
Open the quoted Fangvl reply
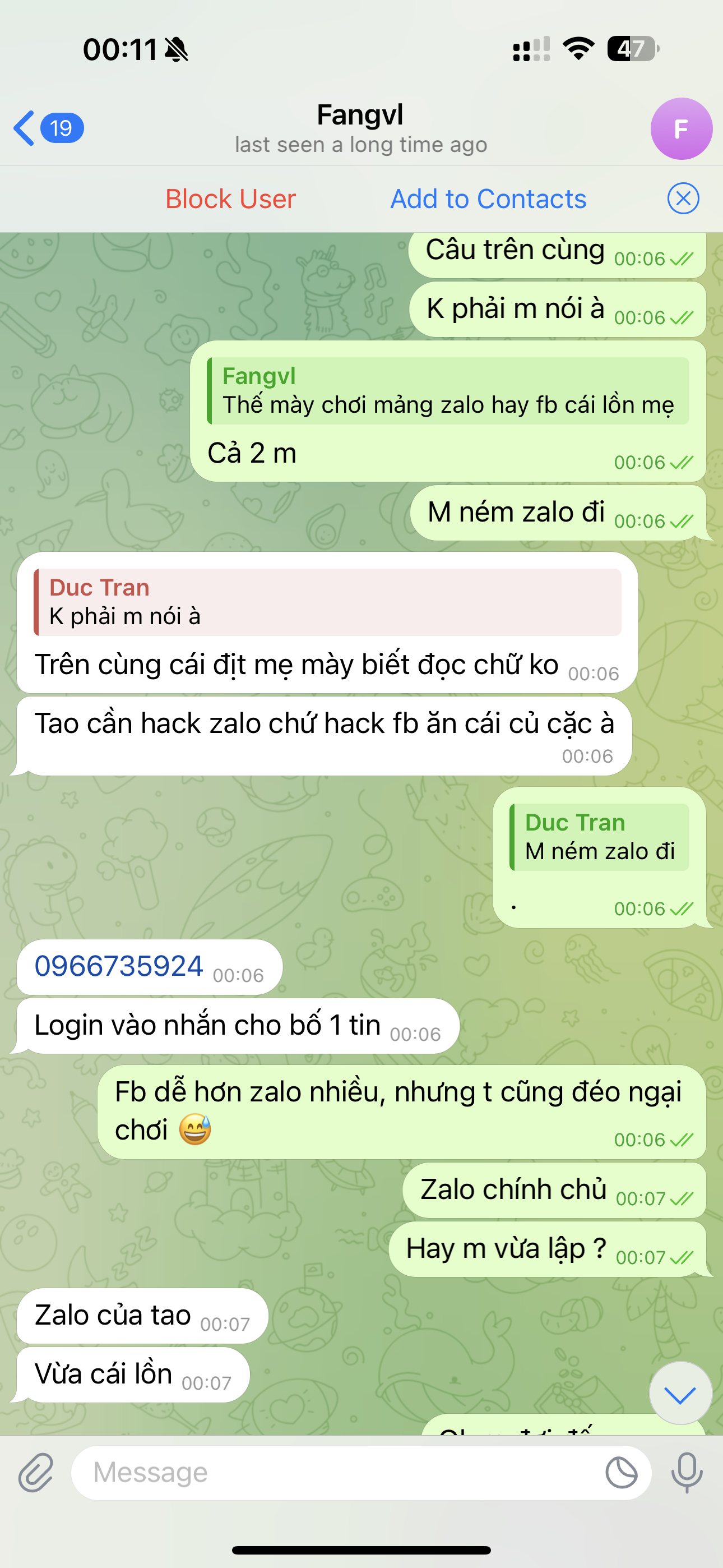tap(448, 391)
